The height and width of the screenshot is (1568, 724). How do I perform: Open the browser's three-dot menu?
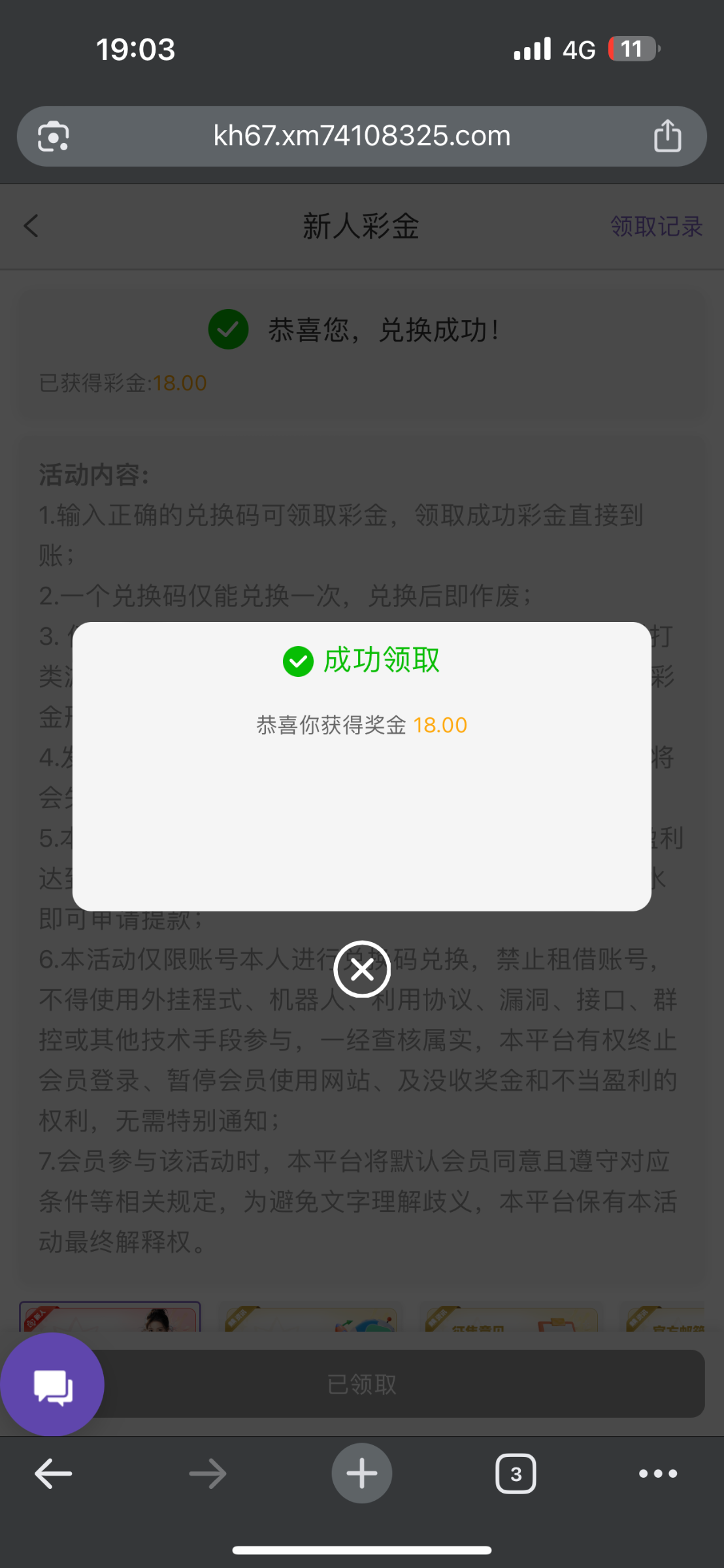pyautogui.click(x=657, y=1474)
